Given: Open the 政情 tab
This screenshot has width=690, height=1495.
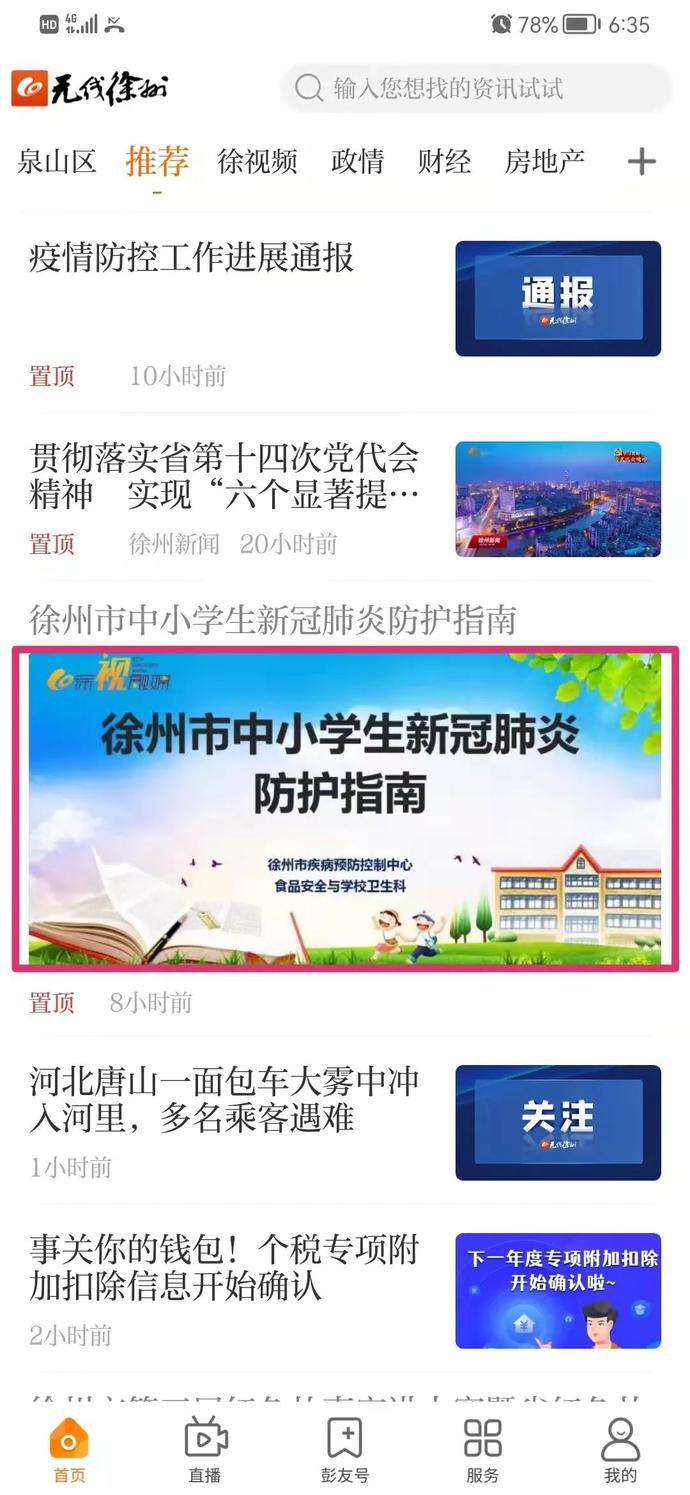Looking at the screenshot, I should [x=357, y=161].
